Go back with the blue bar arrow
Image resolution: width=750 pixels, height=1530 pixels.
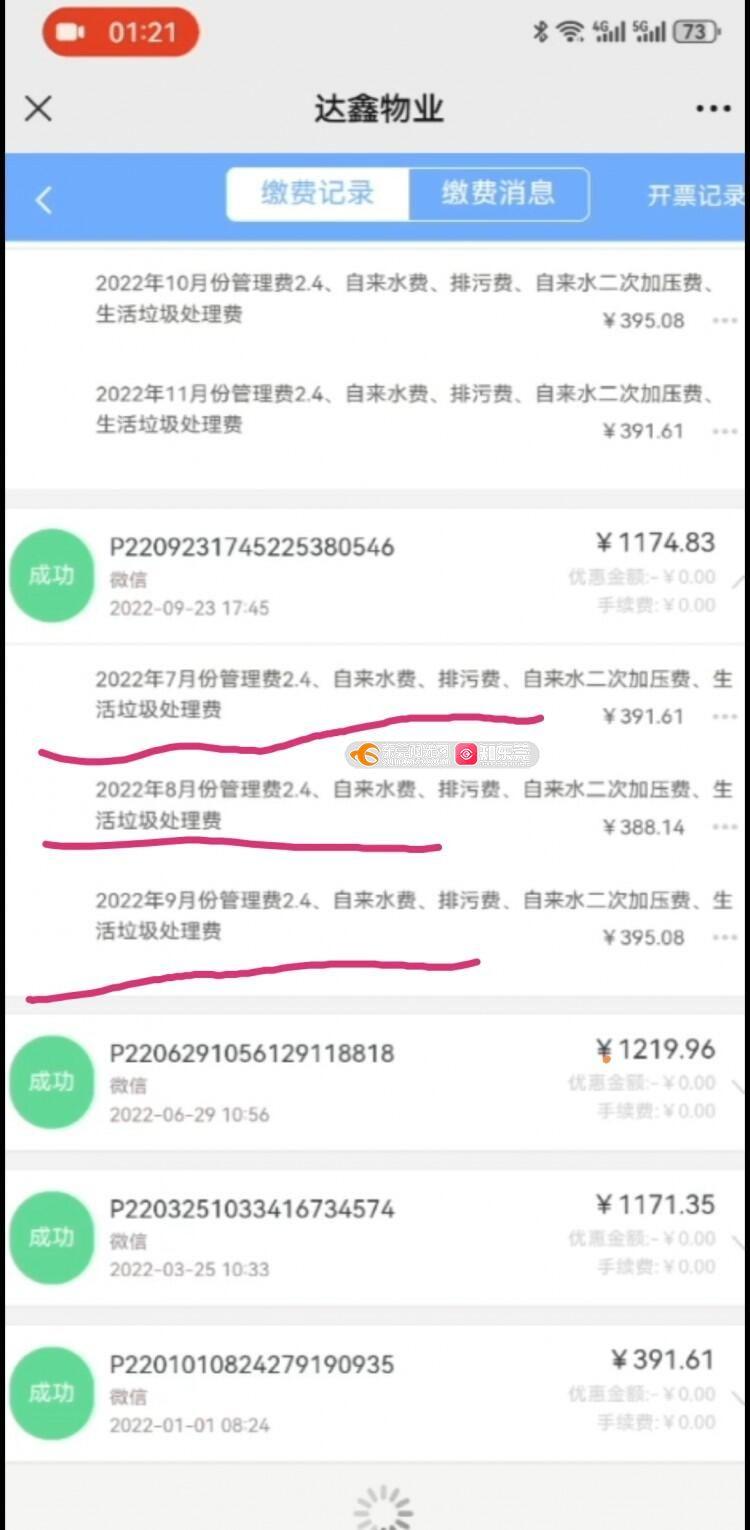tap(43, 200)
